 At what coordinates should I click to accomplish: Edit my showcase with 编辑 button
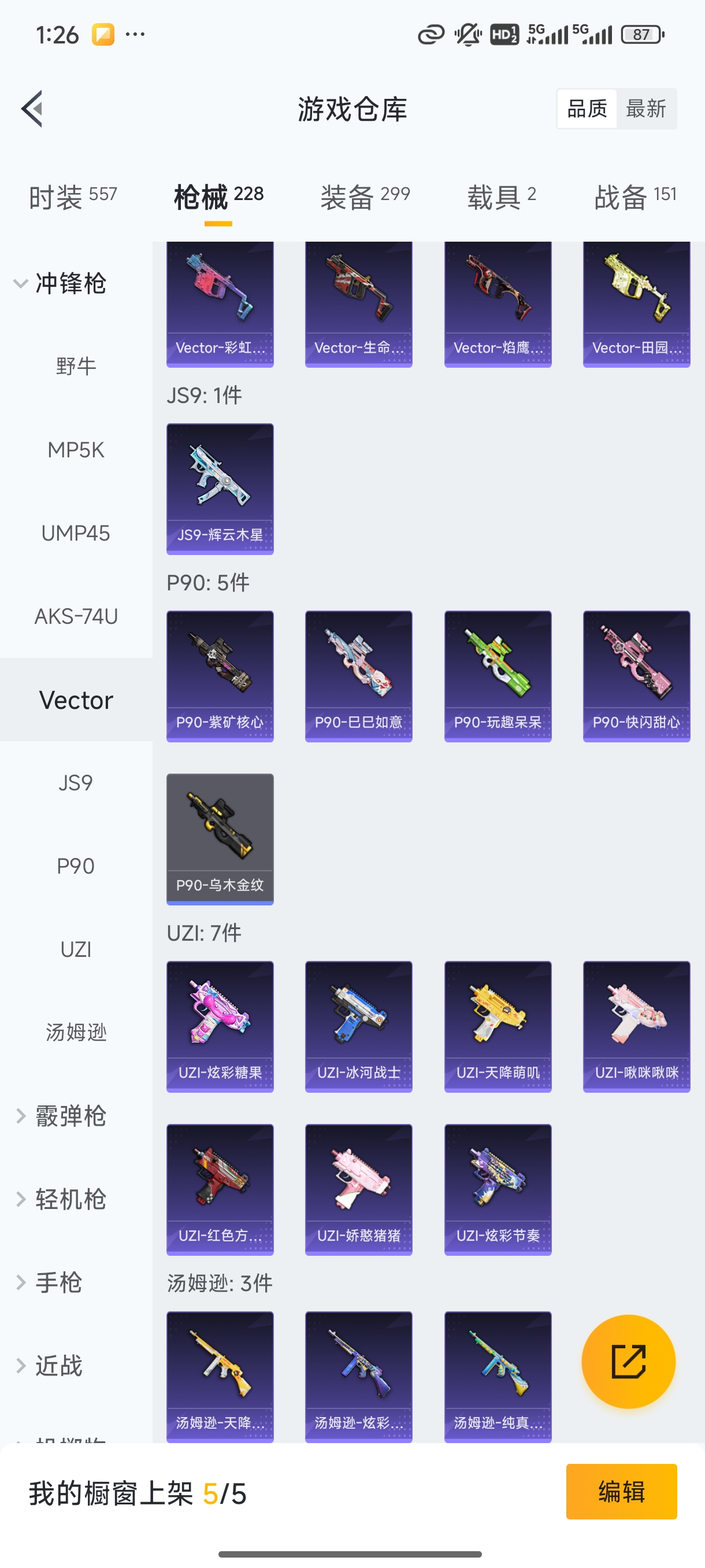[x=621, y=1491]
